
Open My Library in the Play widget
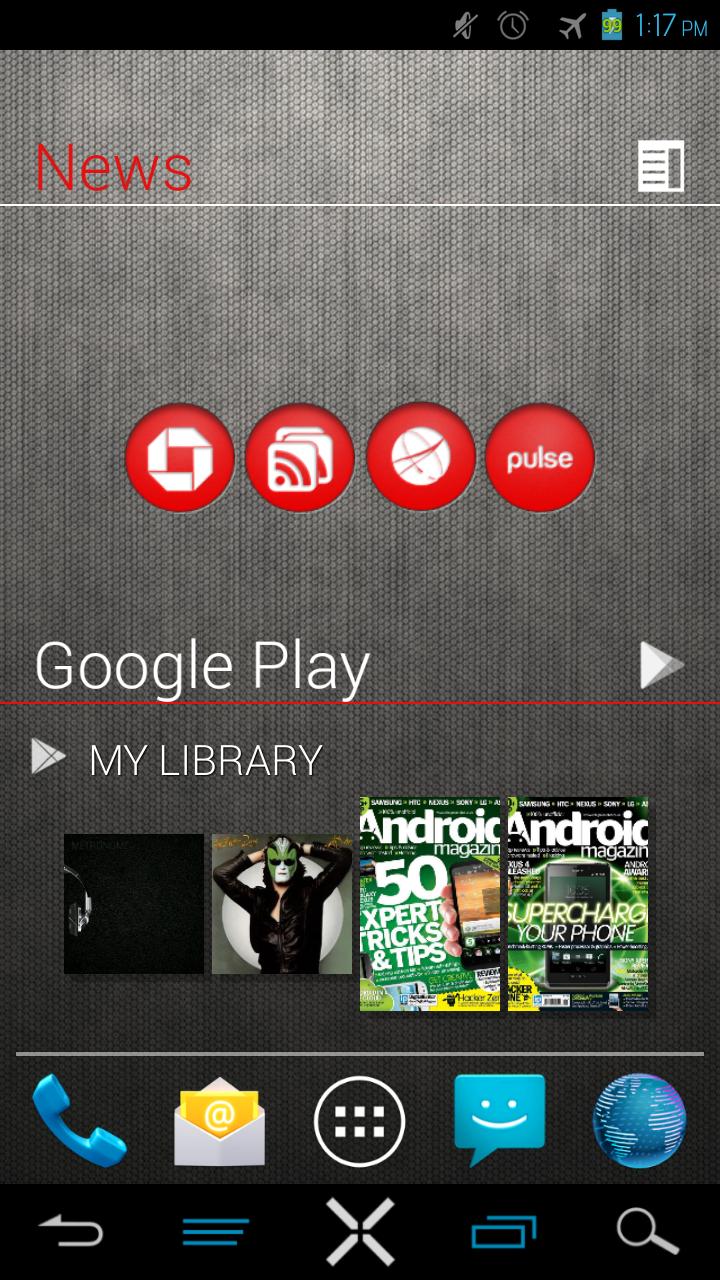tap(205, 761)
